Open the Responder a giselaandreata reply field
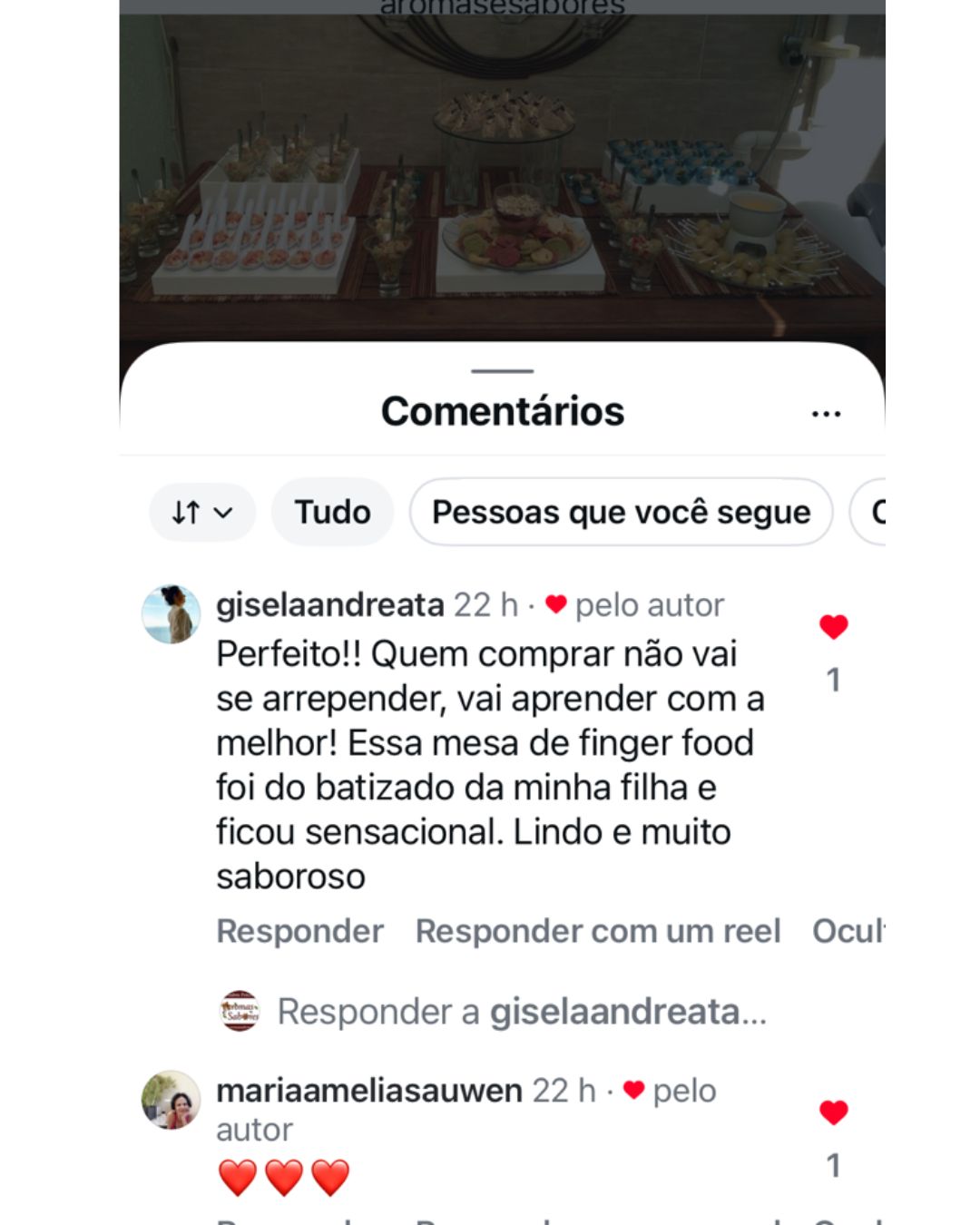The height and width of the screenshot is (1225, 980). point(522,1012)
